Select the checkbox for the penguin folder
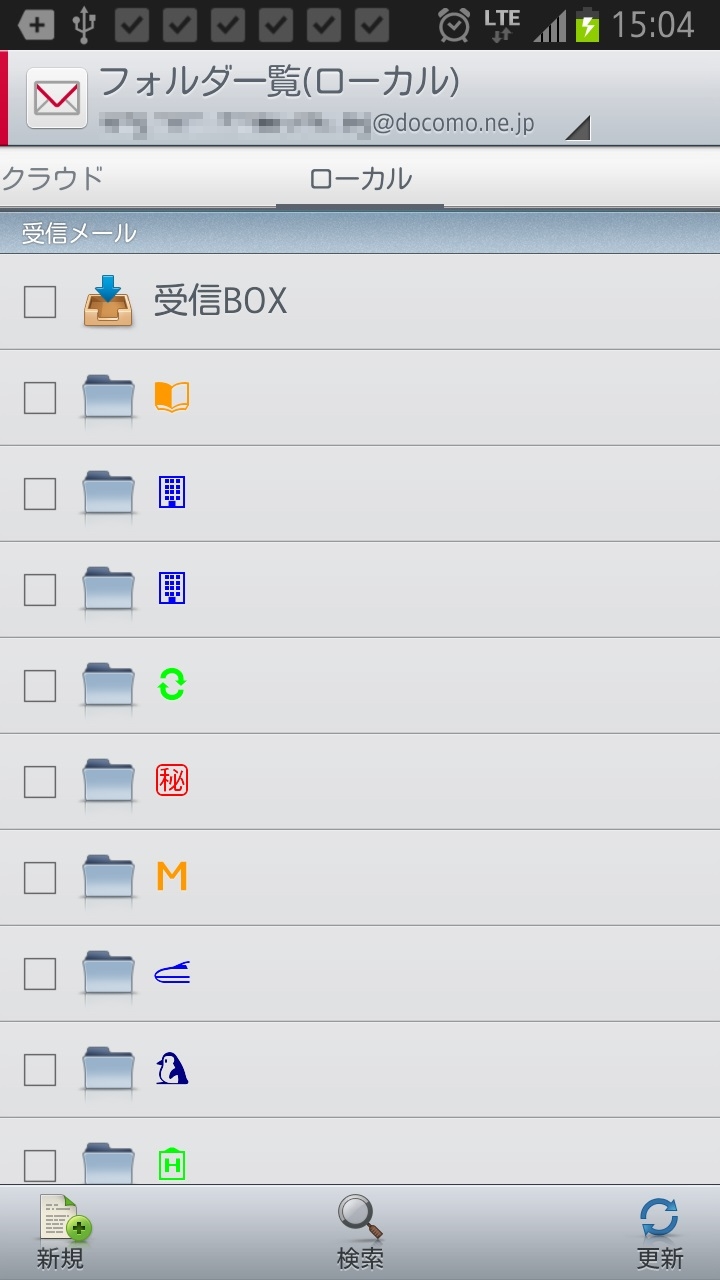This screenshot has height=1280, width=720. tap(40, 1069)
